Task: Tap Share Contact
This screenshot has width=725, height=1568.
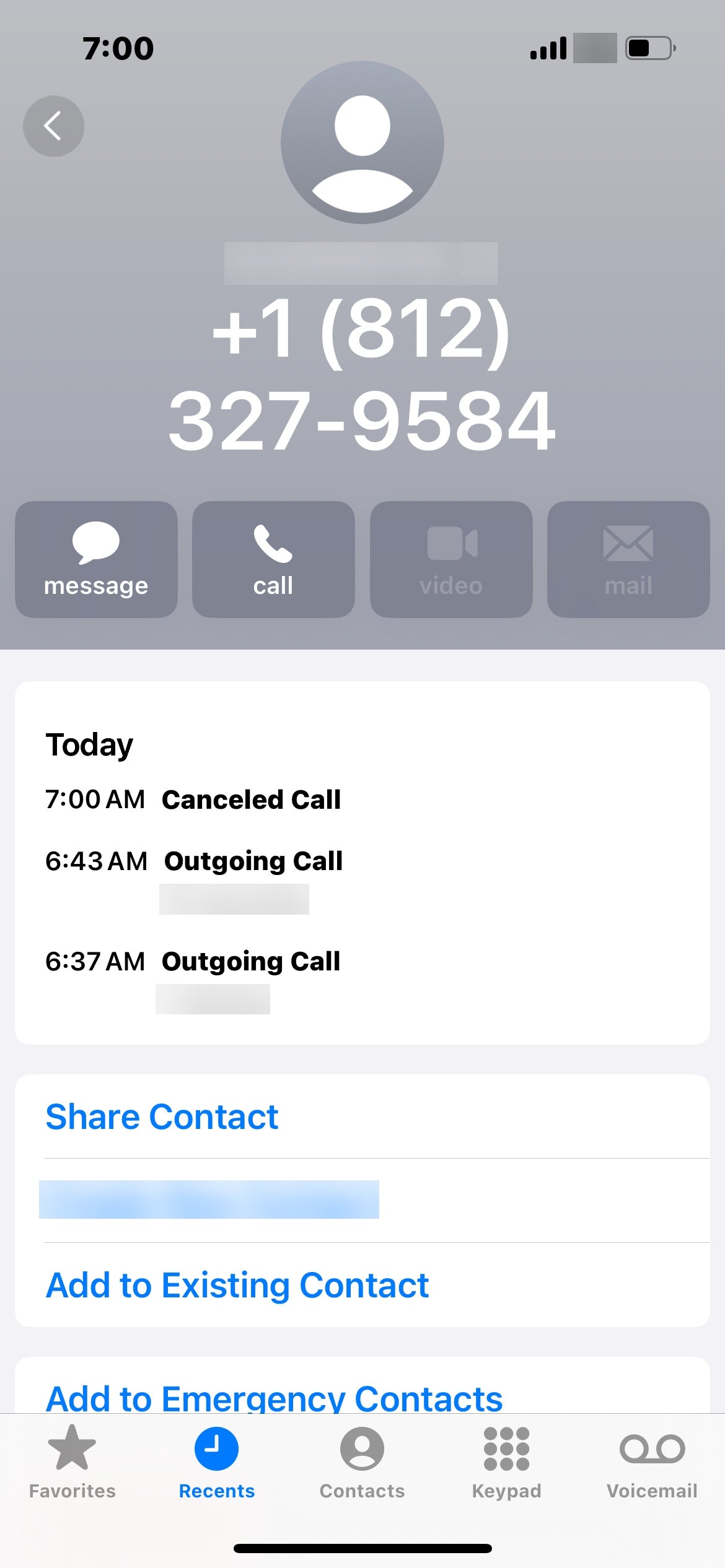Action: click(162, 1117)
